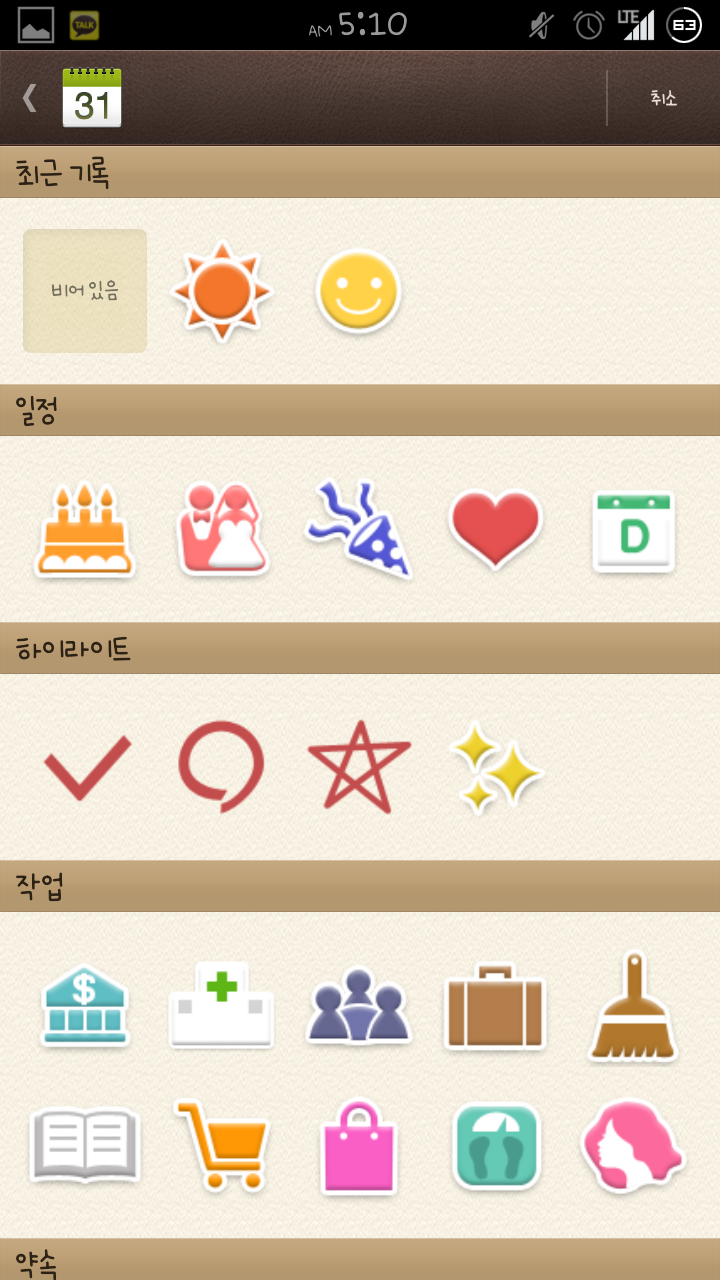Viewport: 720px width, 1280px height.
Task: Choose the D-day calendar sticker
Action: click(x=633, y=531)
